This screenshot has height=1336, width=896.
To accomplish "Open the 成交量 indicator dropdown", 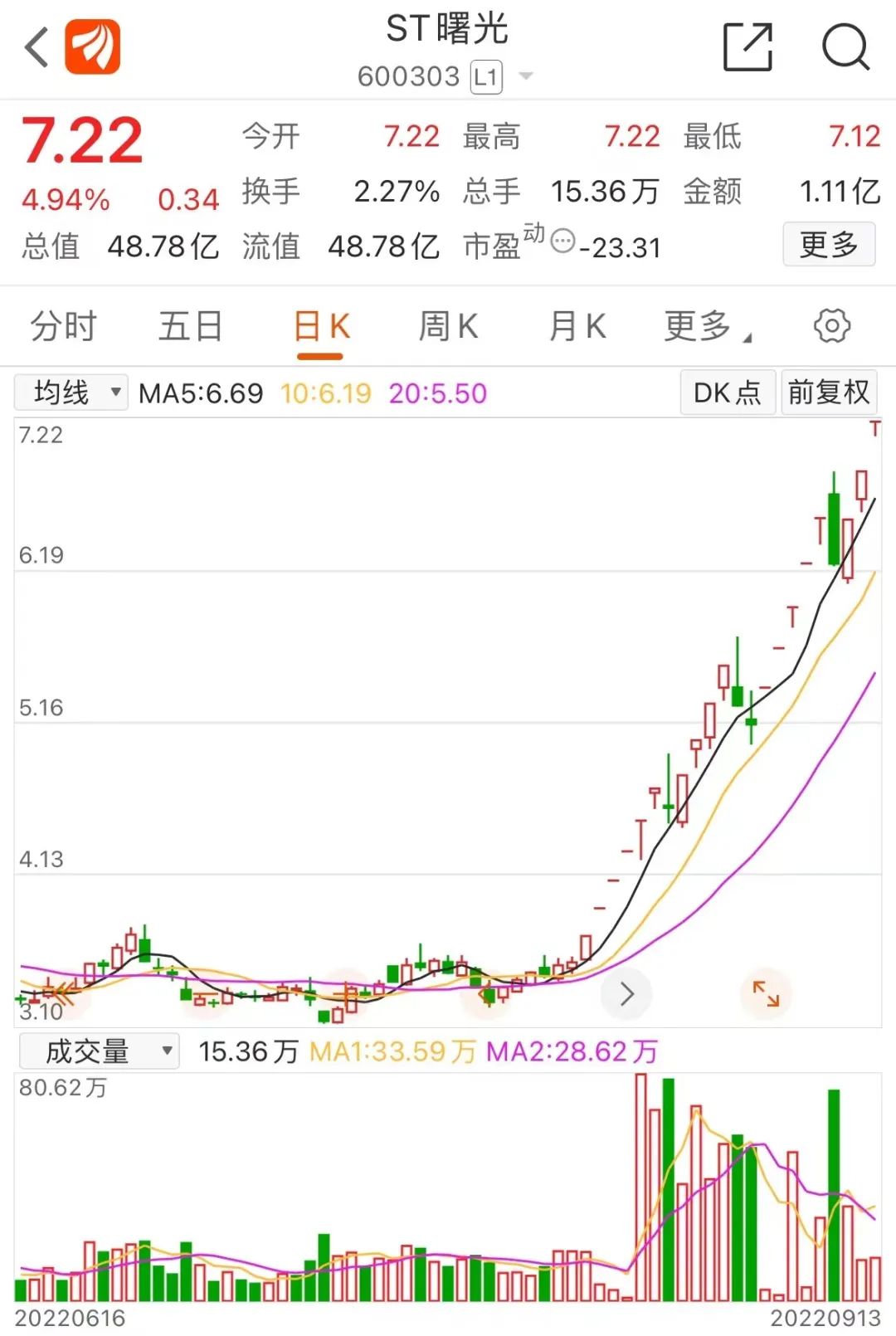I will coord(100,1051).
